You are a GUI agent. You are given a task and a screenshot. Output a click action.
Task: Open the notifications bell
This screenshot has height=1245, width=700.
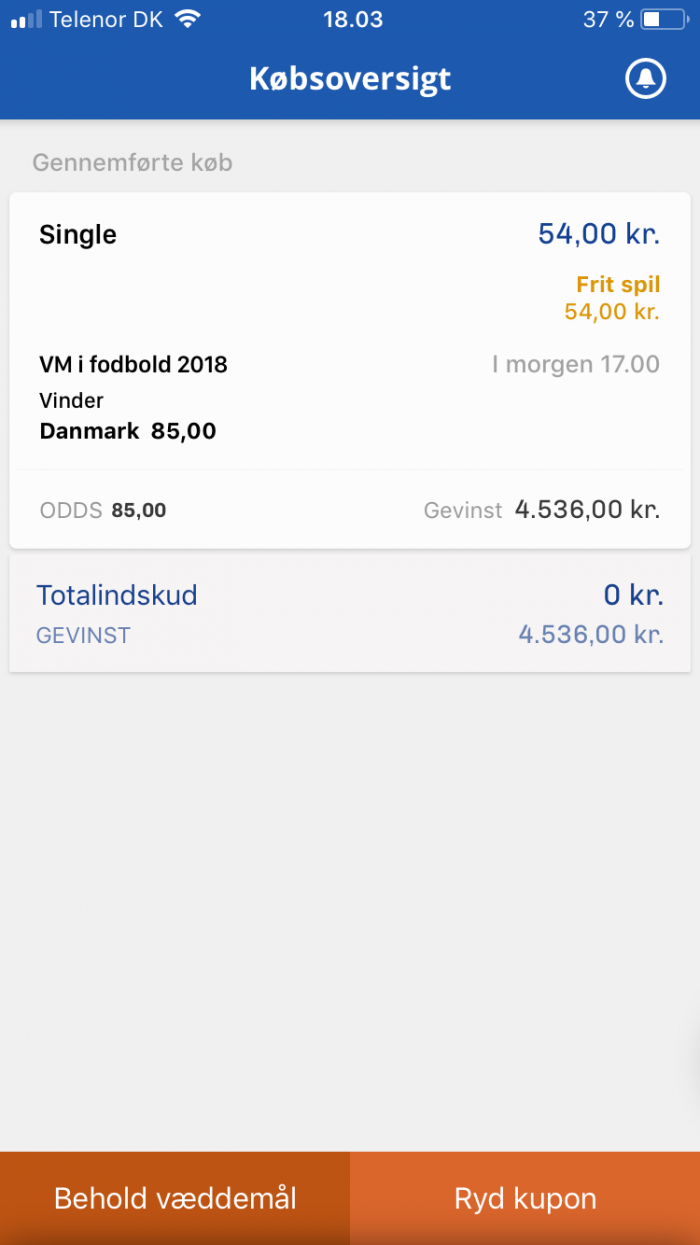[646, 79]
